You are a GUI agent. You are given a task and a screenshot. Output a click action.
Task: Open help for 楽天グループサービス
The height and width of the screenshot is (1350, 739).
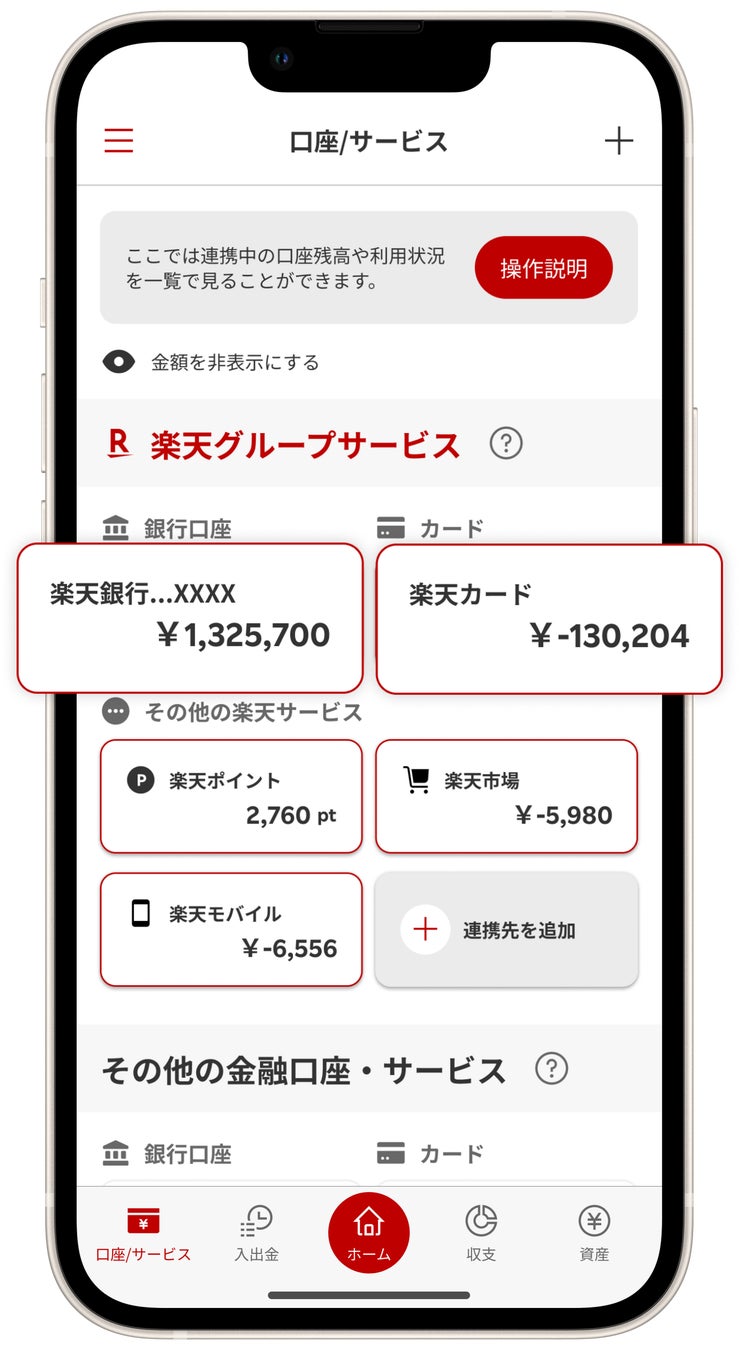pos(506,443)
